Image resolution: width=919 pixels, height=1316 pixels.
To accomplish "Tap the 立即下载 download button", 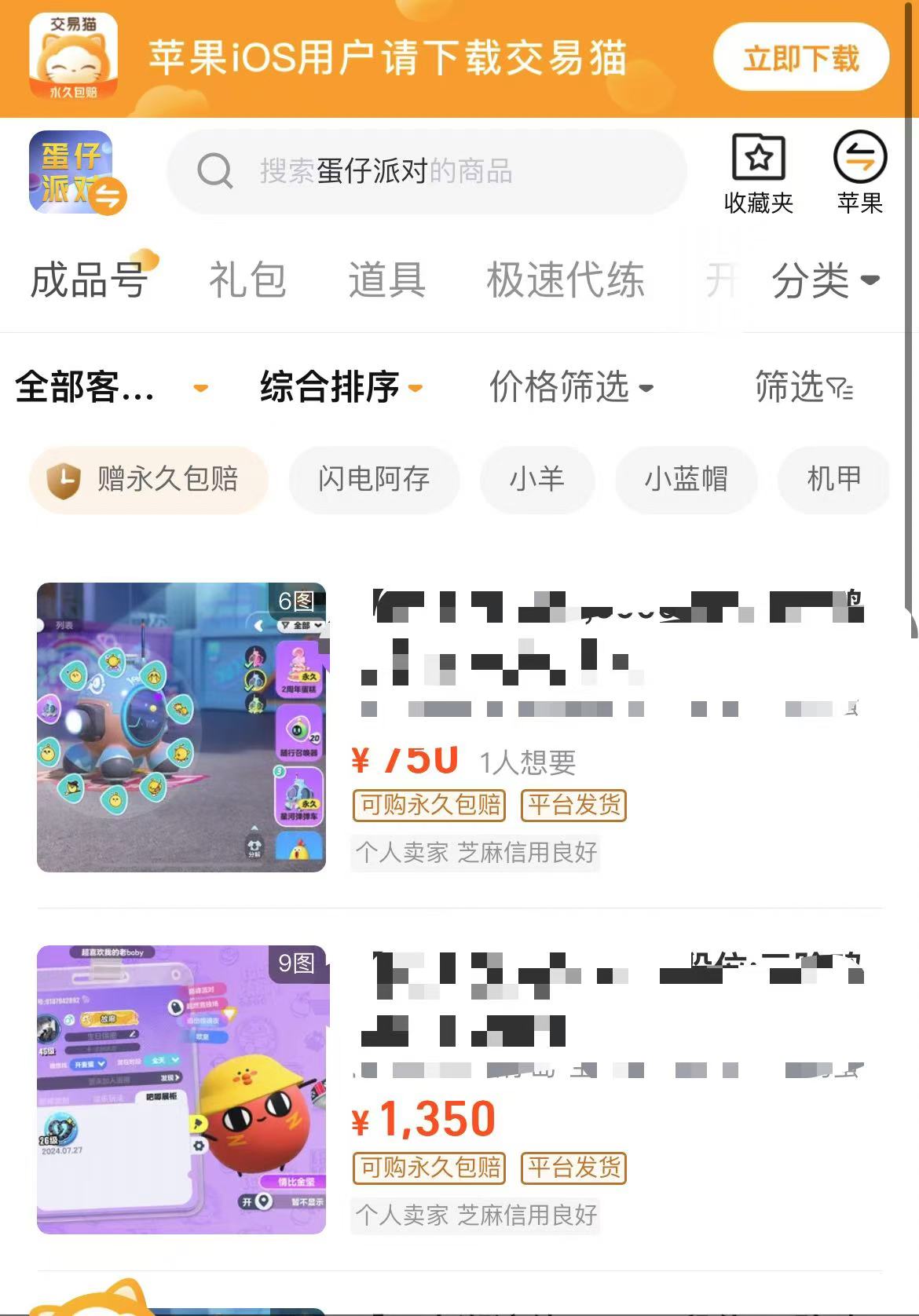I will tap(800, 58).
